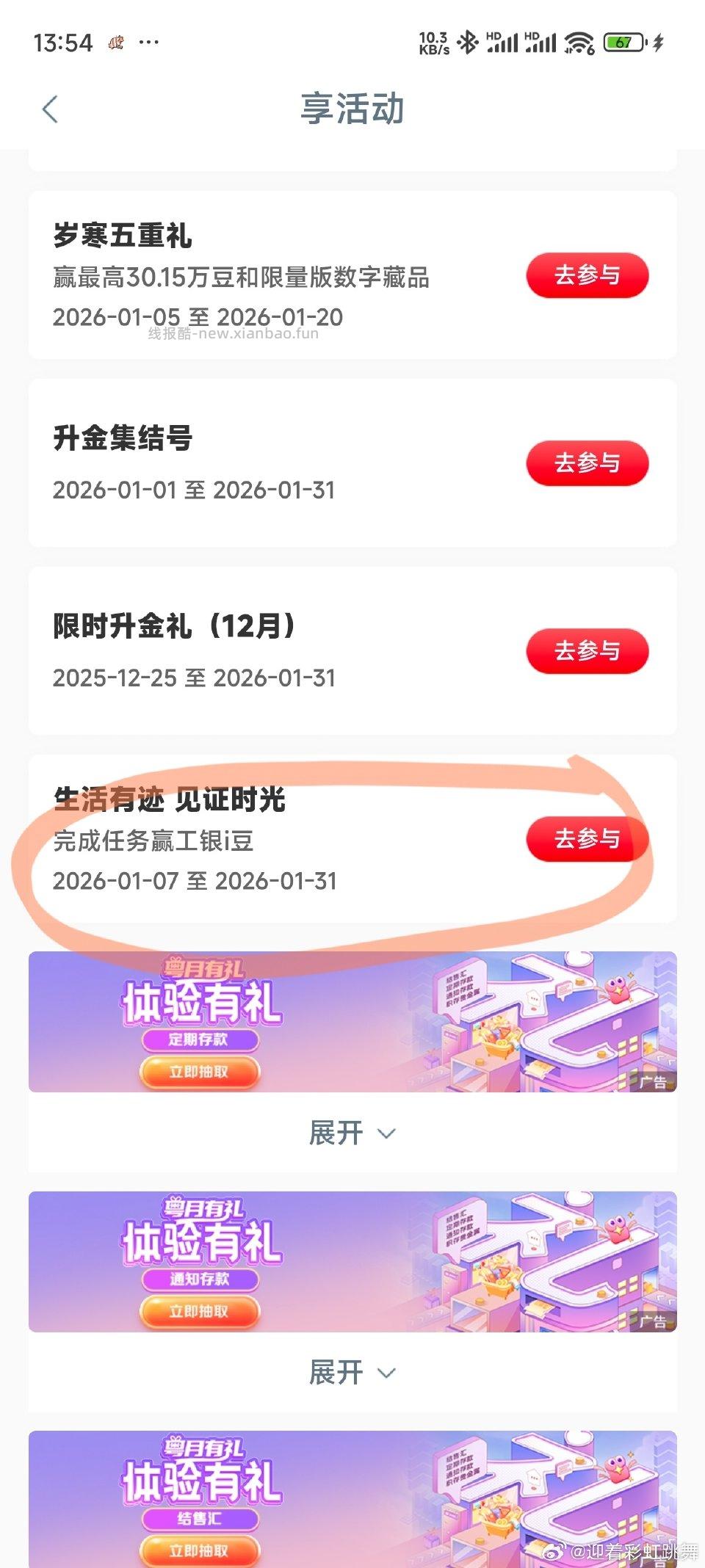Tap 去参与 for 升金集结号

pos(588,463)
